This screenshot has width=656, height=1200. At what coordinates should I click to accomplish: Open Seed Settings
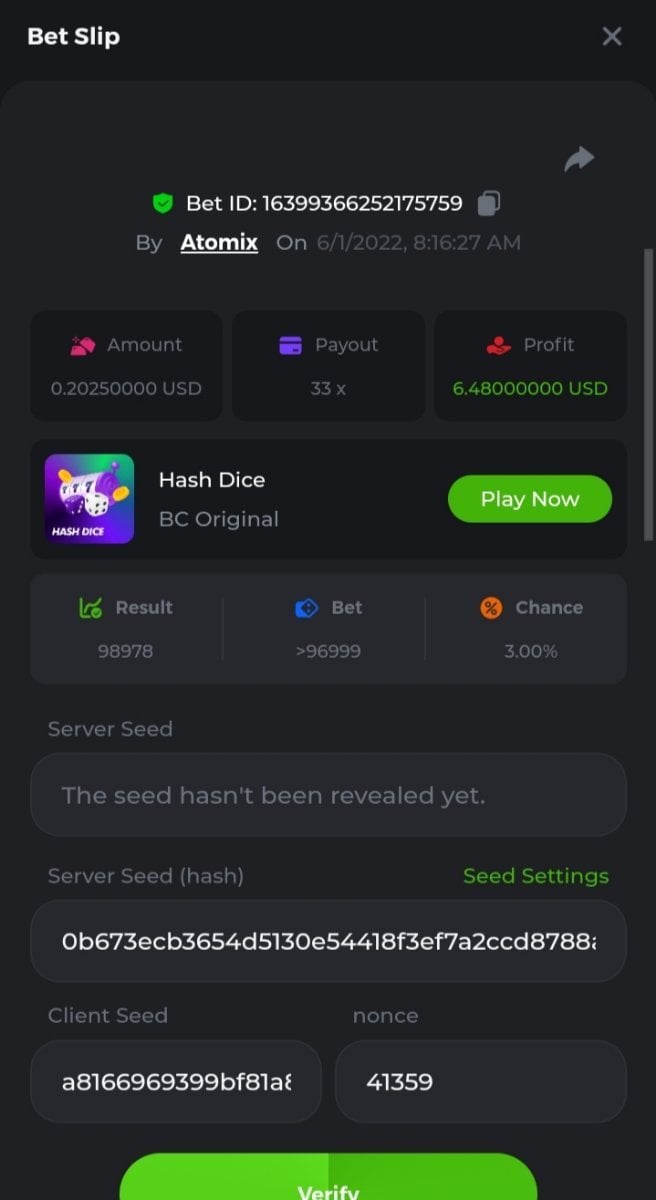[x=535, y=876]
